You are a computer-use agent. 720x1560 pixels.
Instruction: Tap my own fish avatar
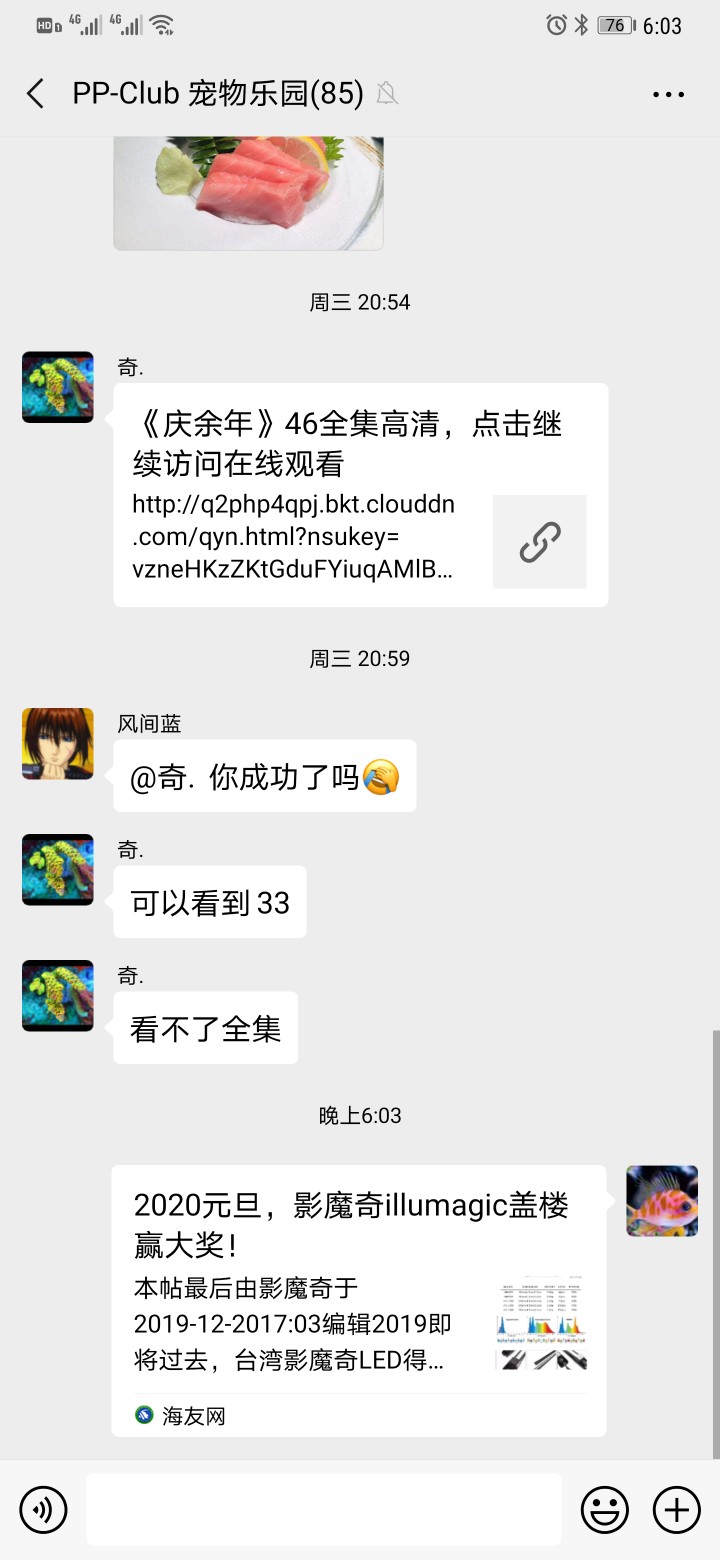[x=662, y=1200]
